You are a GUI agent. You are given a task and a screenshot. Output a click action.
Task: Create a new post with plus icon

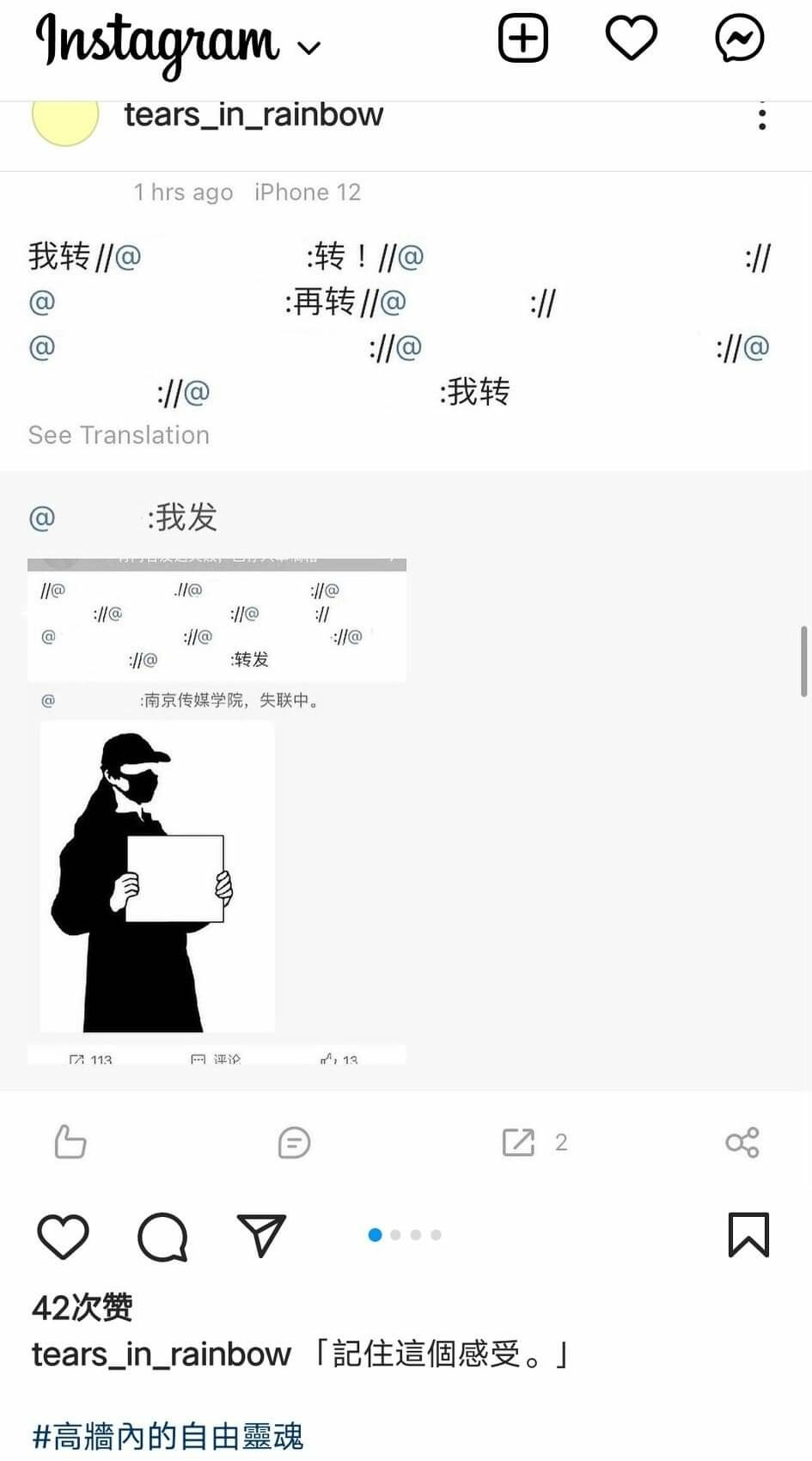click(522, 39)
